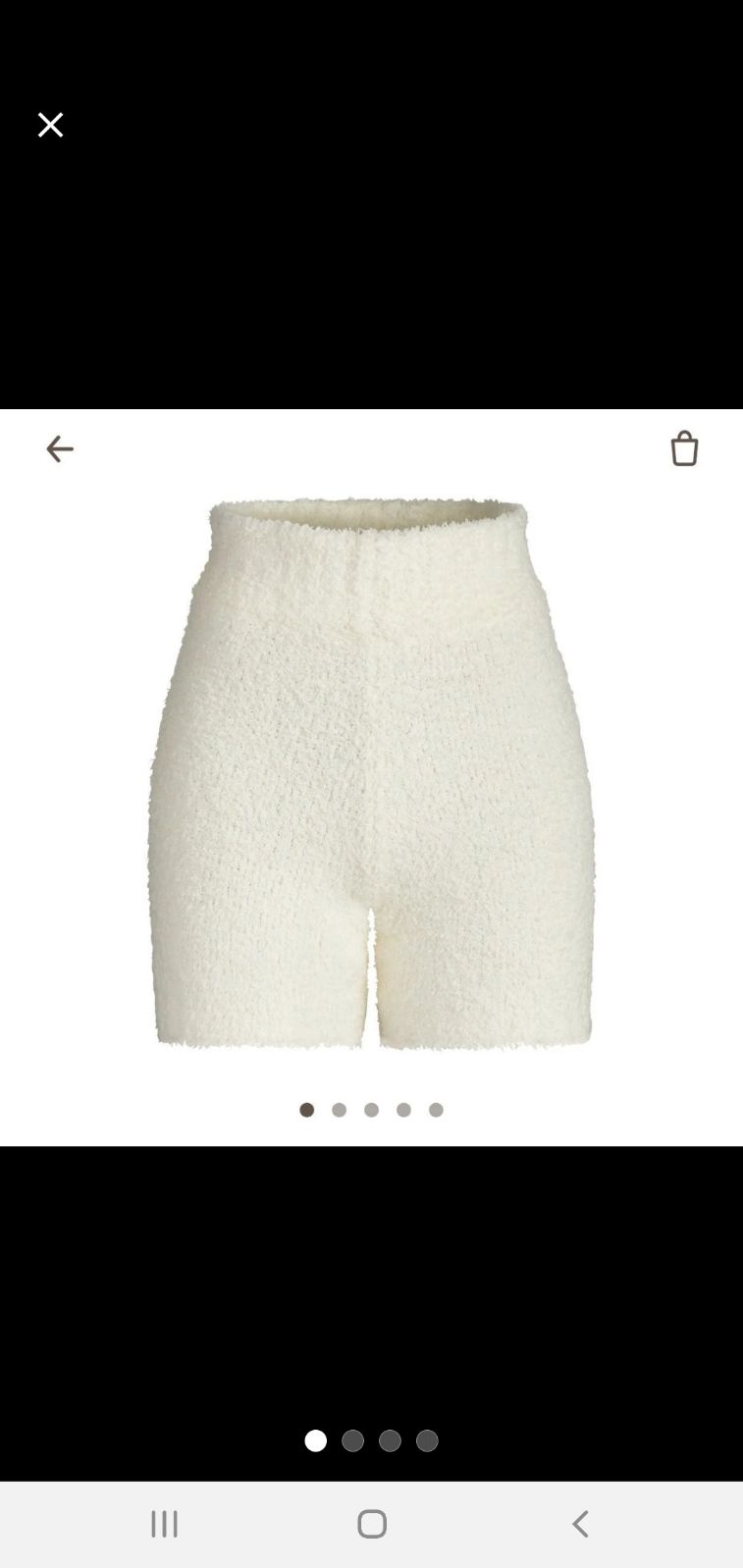Image resolution: width=743 pixels, height=1568 pixels.
Task: Go to the phone's home screen
Action: 372,1524
